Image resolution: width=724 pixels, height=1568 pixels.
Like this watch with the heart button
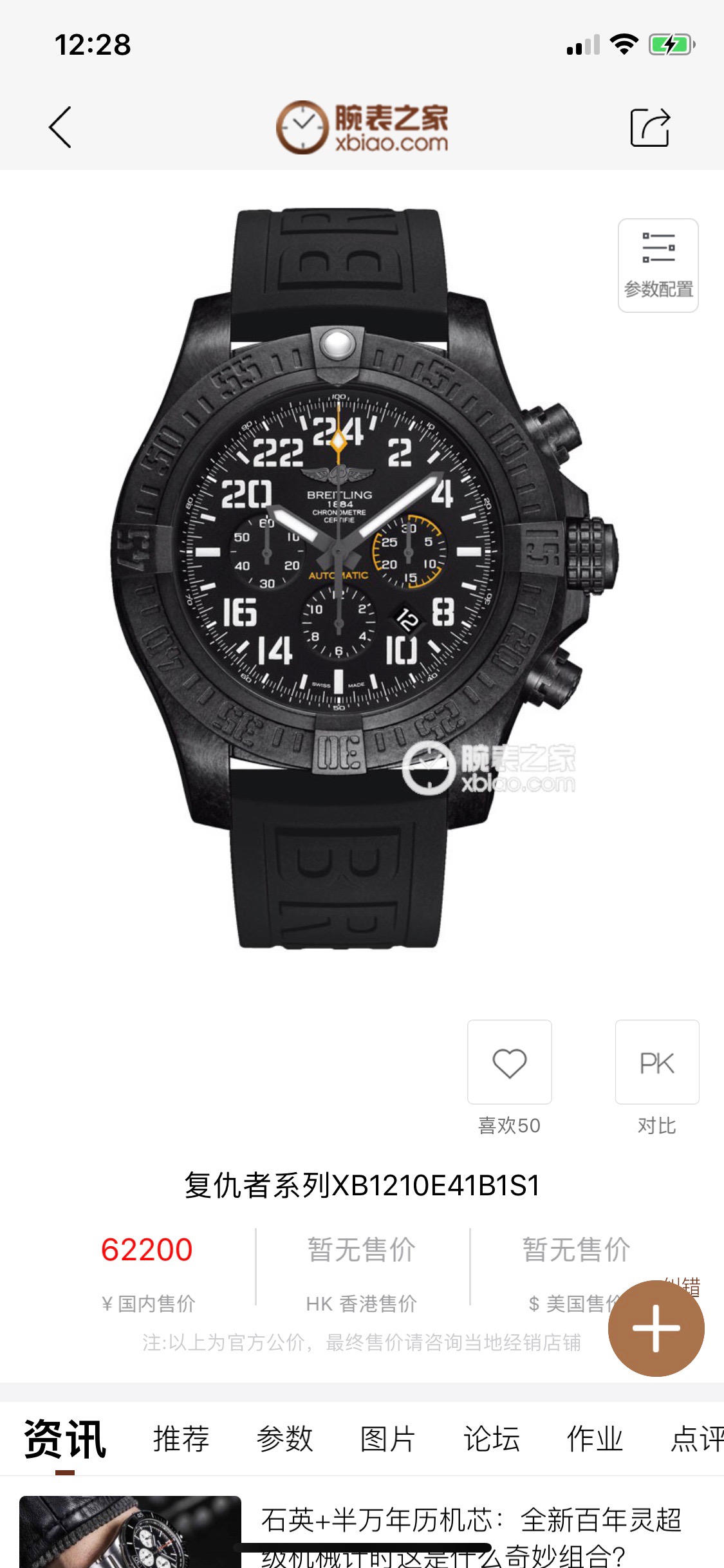(x=509, y=1063)
